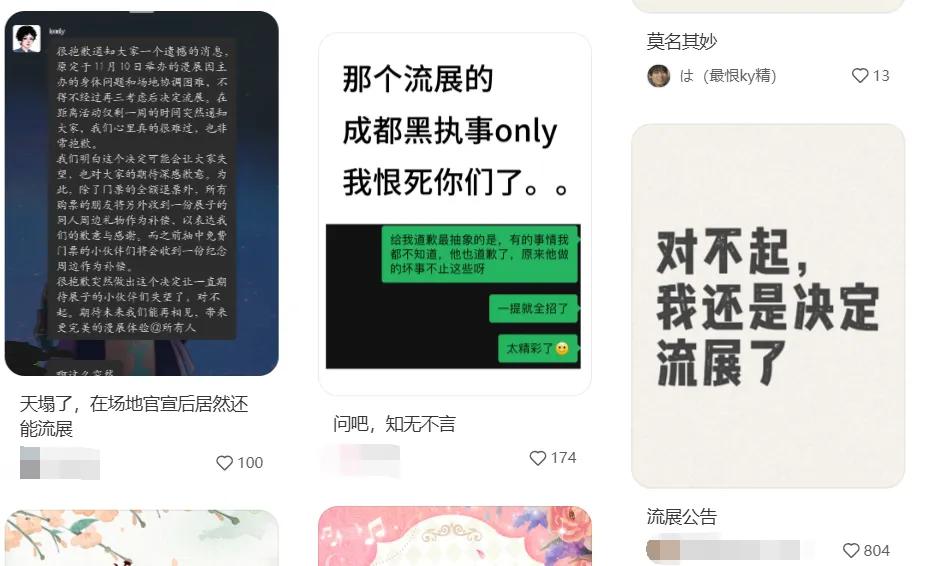
Task: Like the post 问吧，知无不言
Action: click(x=538, y=458)
